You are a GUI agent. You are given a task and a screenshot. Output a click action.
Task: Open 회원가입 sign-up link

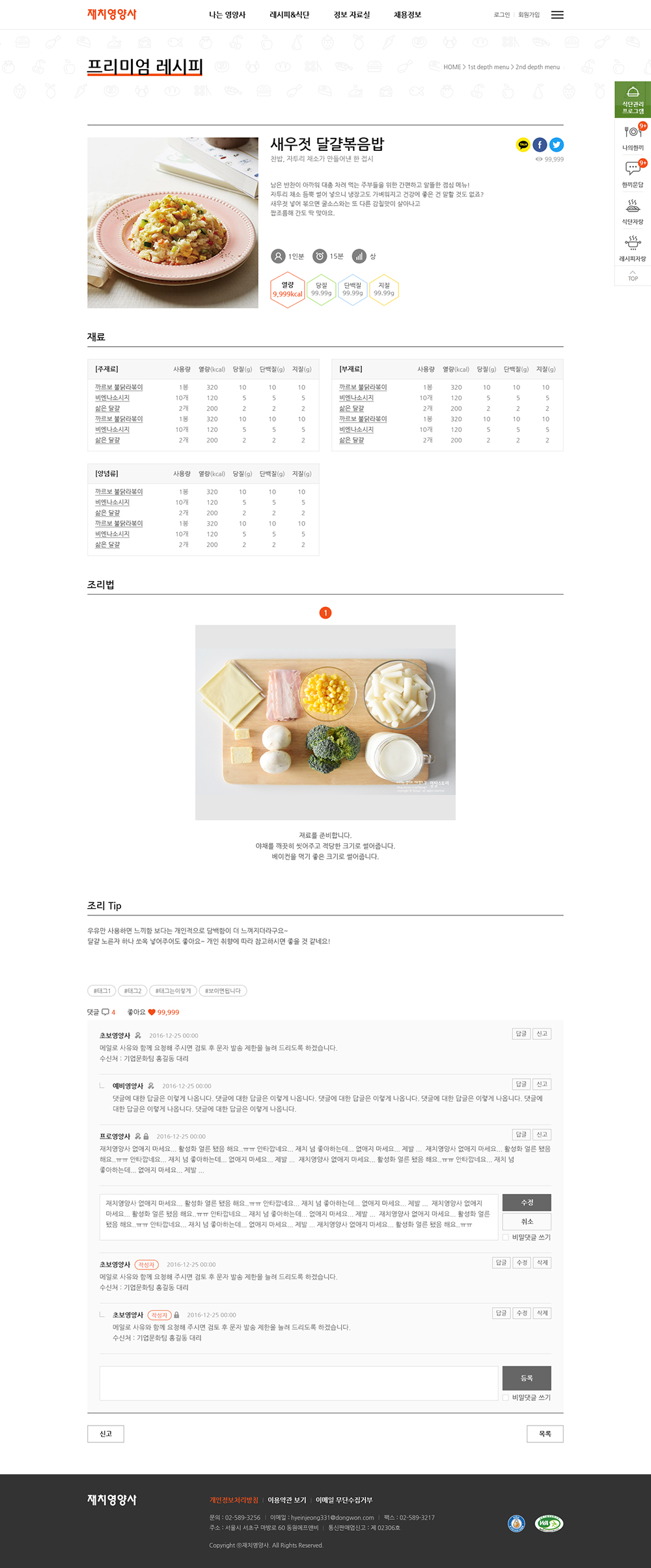point(529,15)
